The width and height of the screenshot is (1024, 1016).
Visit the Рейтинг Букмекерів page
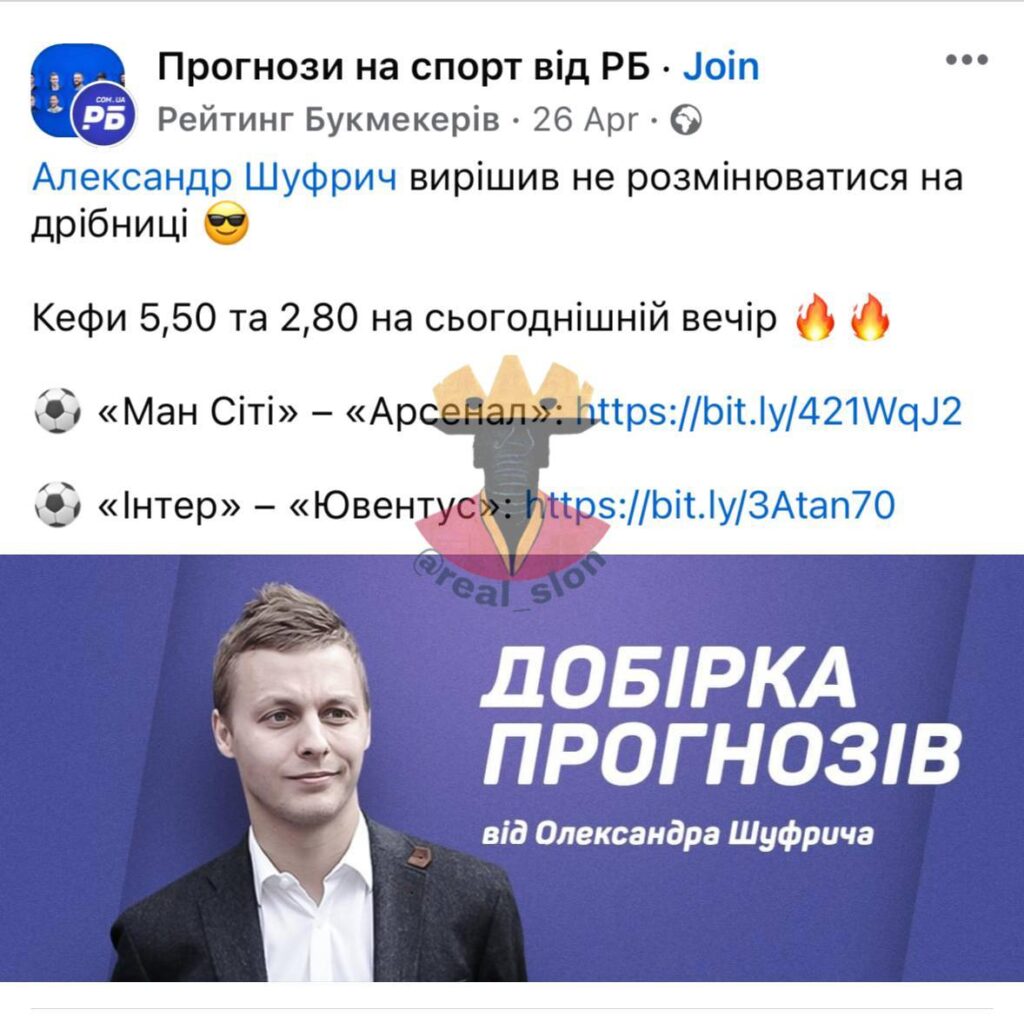pos(328,121)
